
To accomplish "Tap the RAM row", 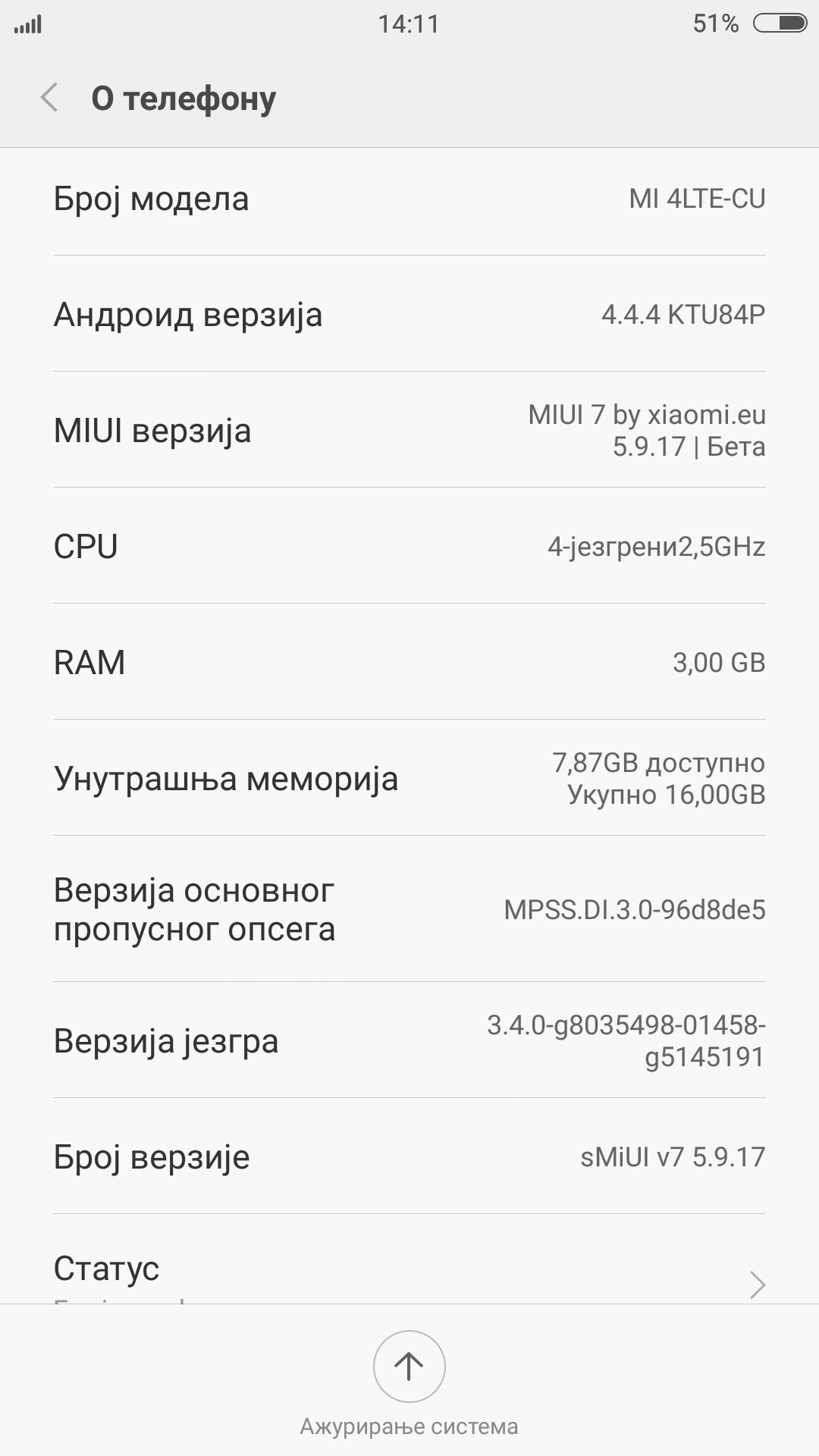I will coord(409,662).
